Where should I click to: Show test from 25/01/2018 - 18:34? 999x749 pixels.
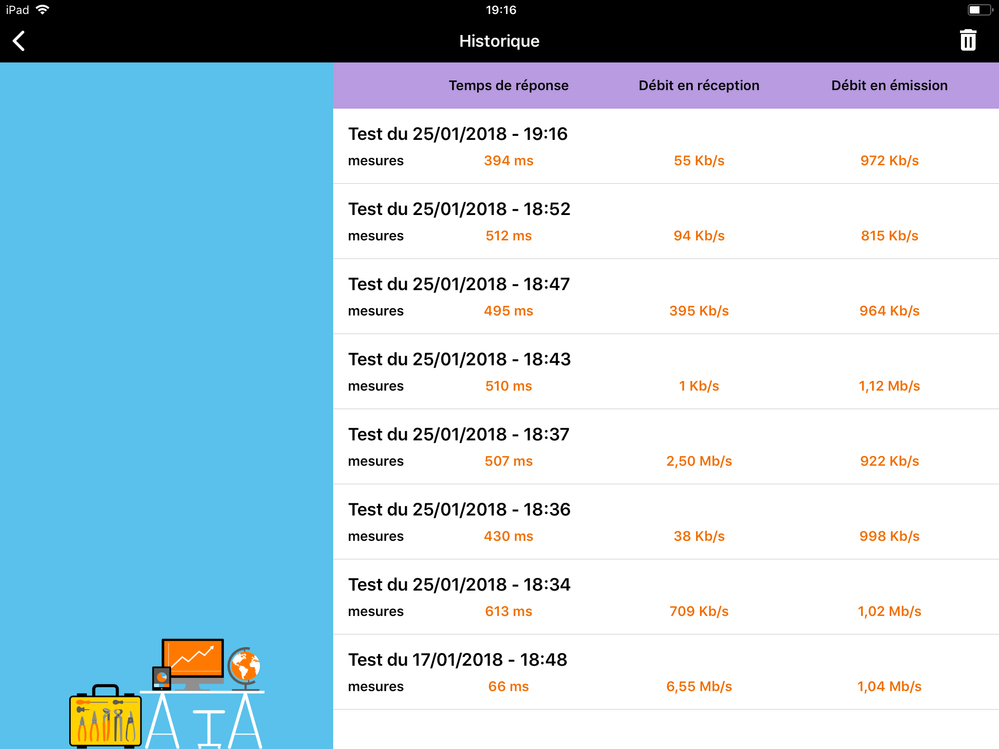point(665,596)
